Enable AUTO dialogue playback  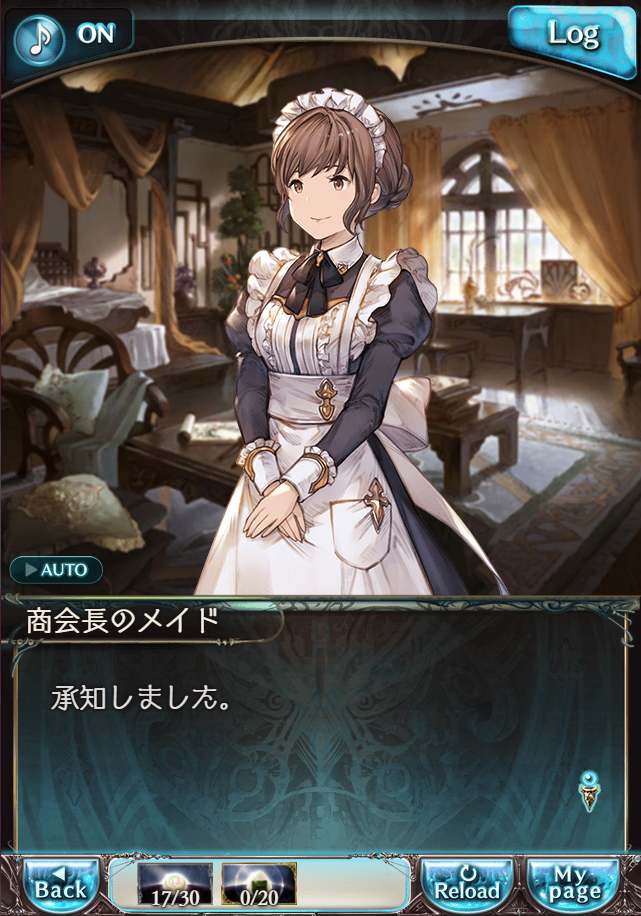[x=57, y=570]
